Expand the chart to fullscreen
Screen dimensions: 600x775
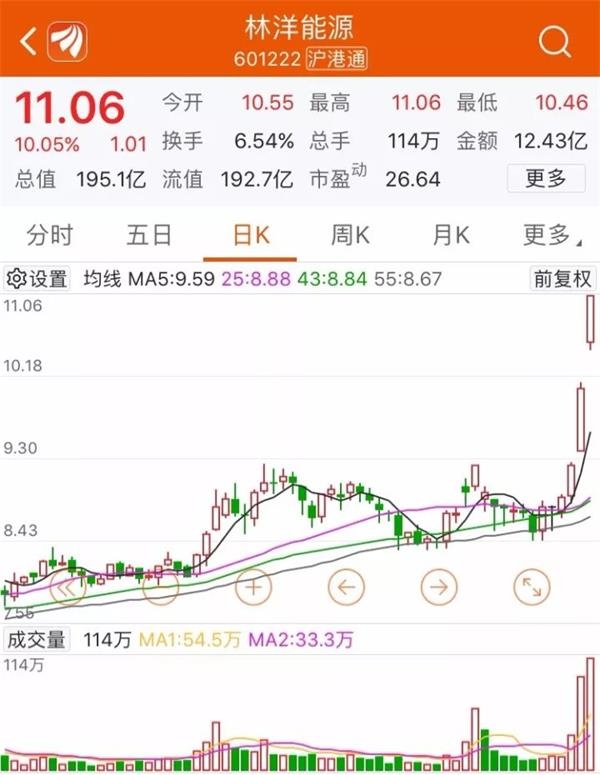click(x=531, y=587)
